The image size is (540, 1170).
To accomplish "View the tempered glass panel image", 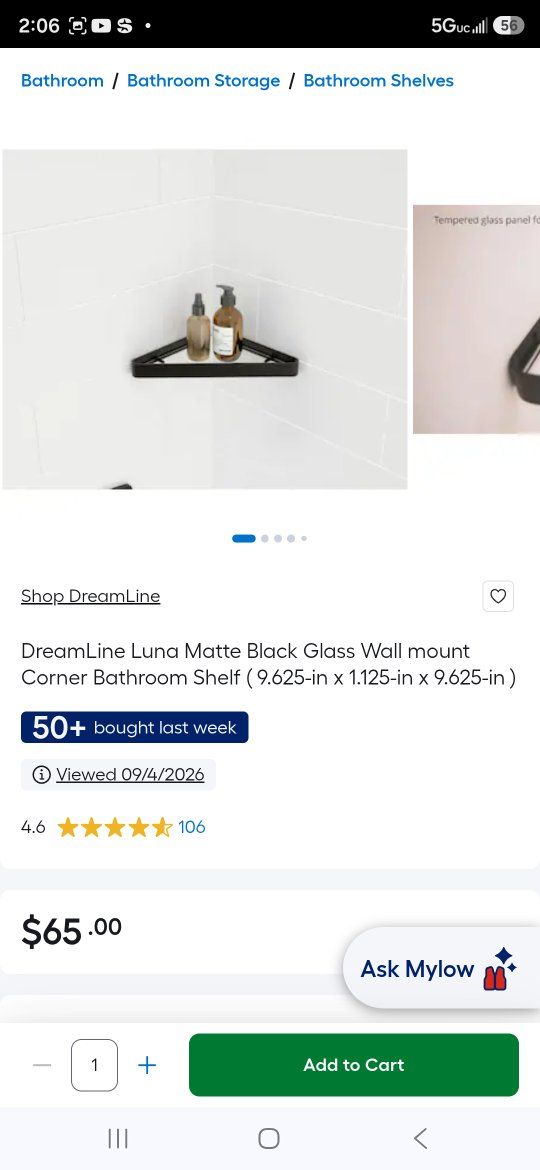I will tap(477, 319).
